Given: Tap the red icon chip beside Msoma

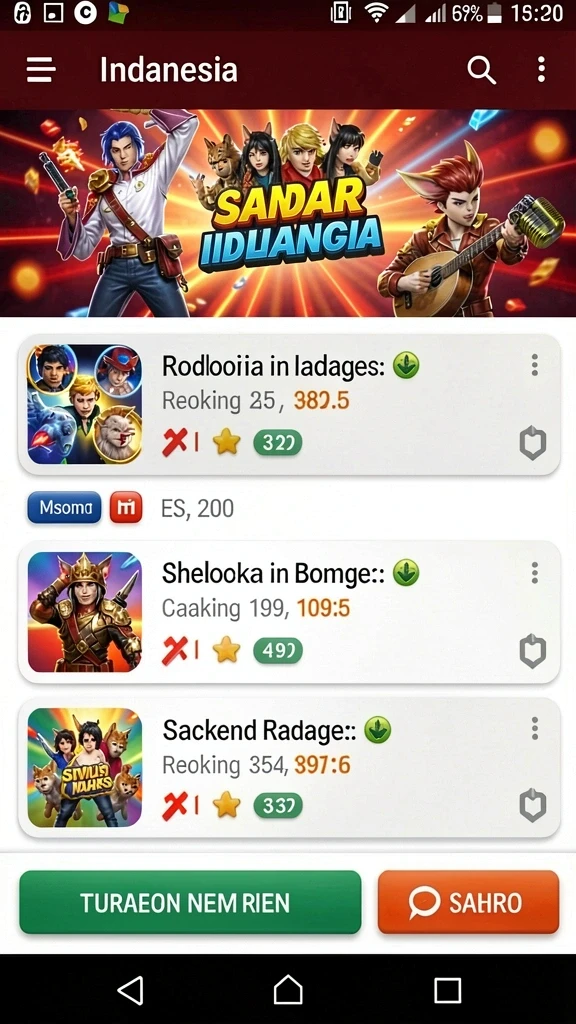Looking at the screenshot, I should click(x=126, y=507).
